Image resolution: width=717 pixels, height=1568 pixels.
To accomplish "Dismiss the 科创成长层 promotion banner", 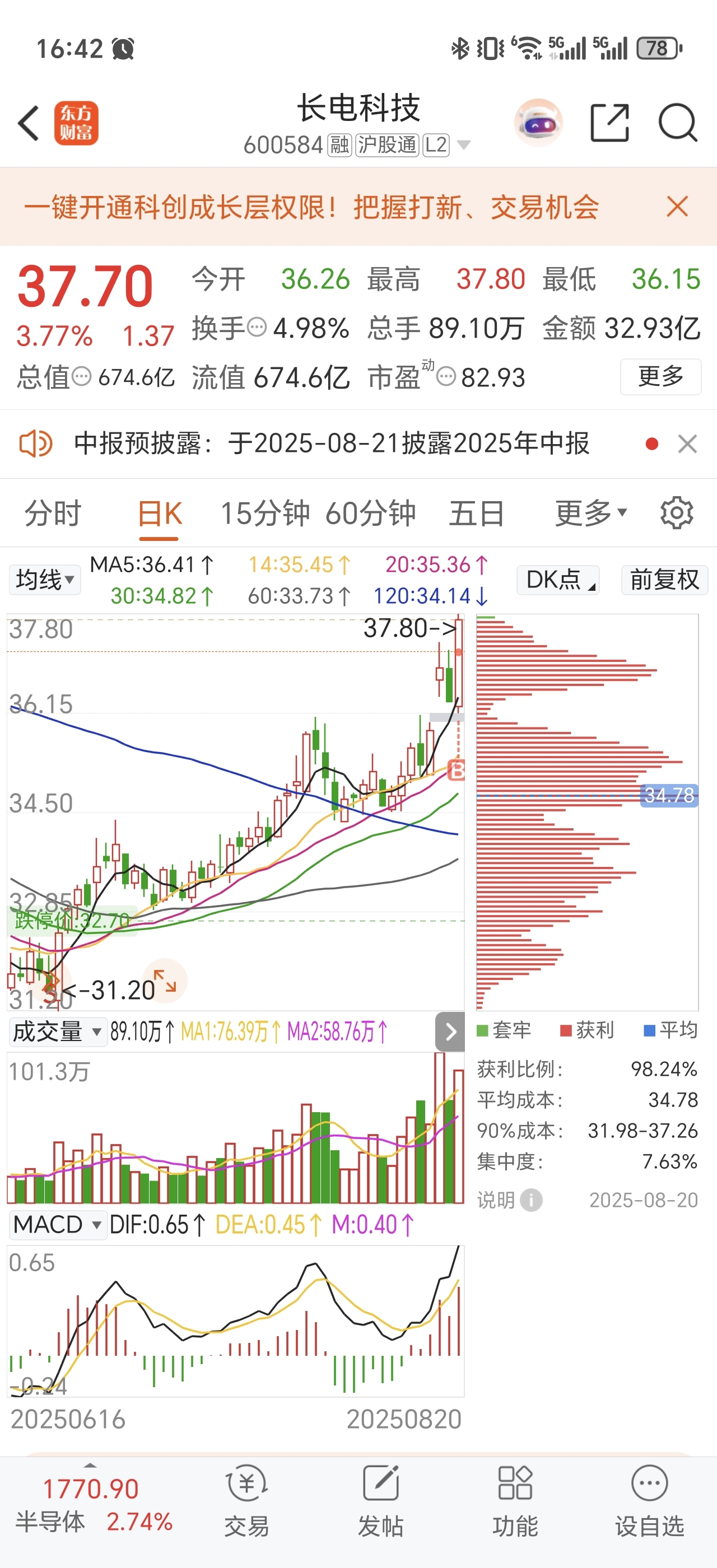I will pyautogui.click(x=677, y=207).
